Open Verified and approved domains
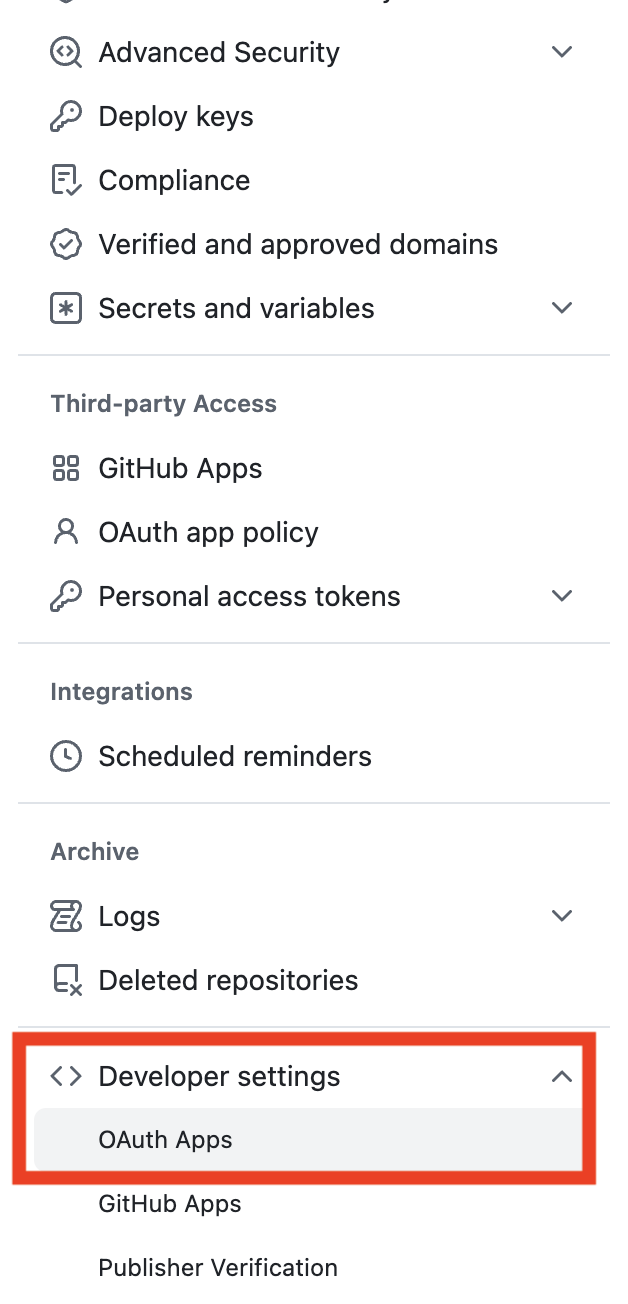This screenshot has width=628, height=1304. [x=297, y=245]
